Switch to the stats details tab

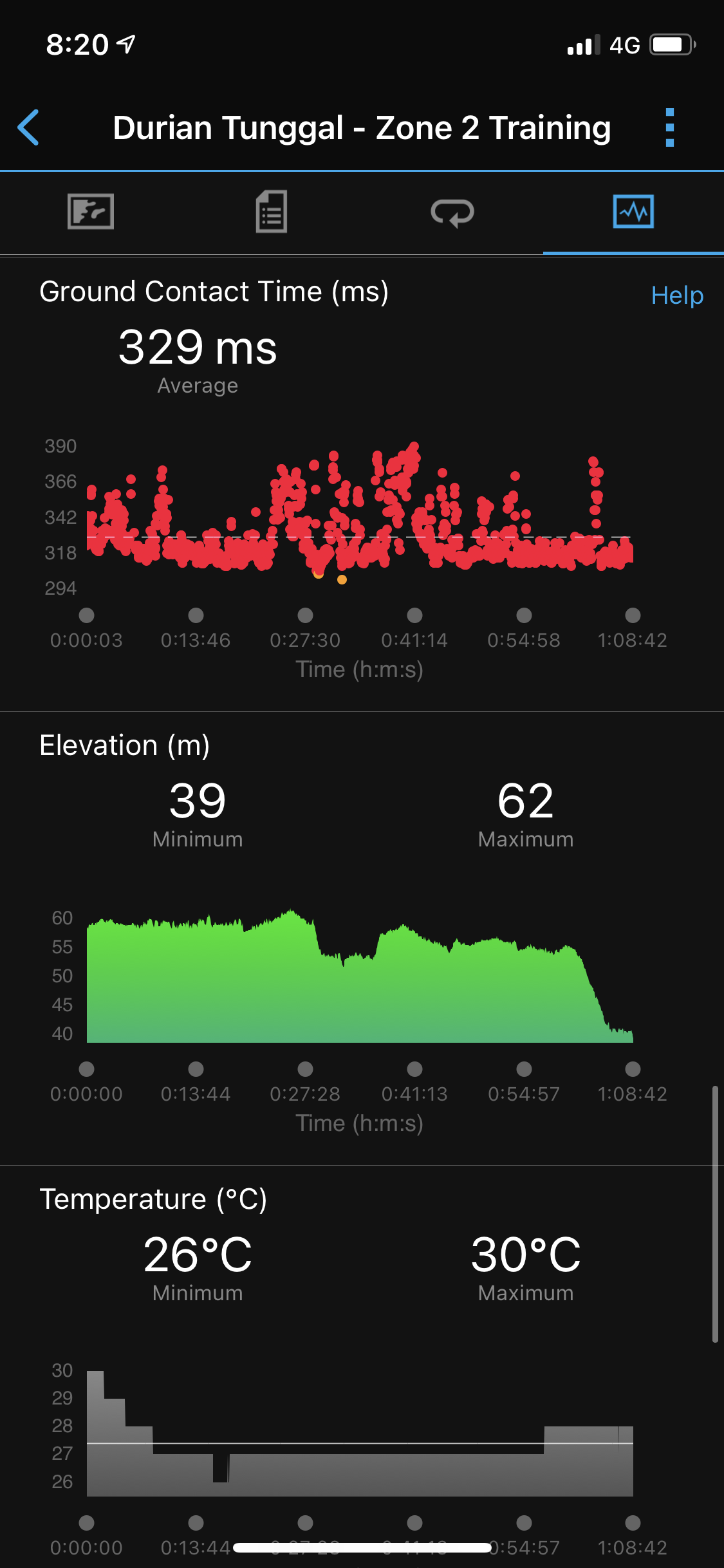pyautogui.click(x=272, y=212)
